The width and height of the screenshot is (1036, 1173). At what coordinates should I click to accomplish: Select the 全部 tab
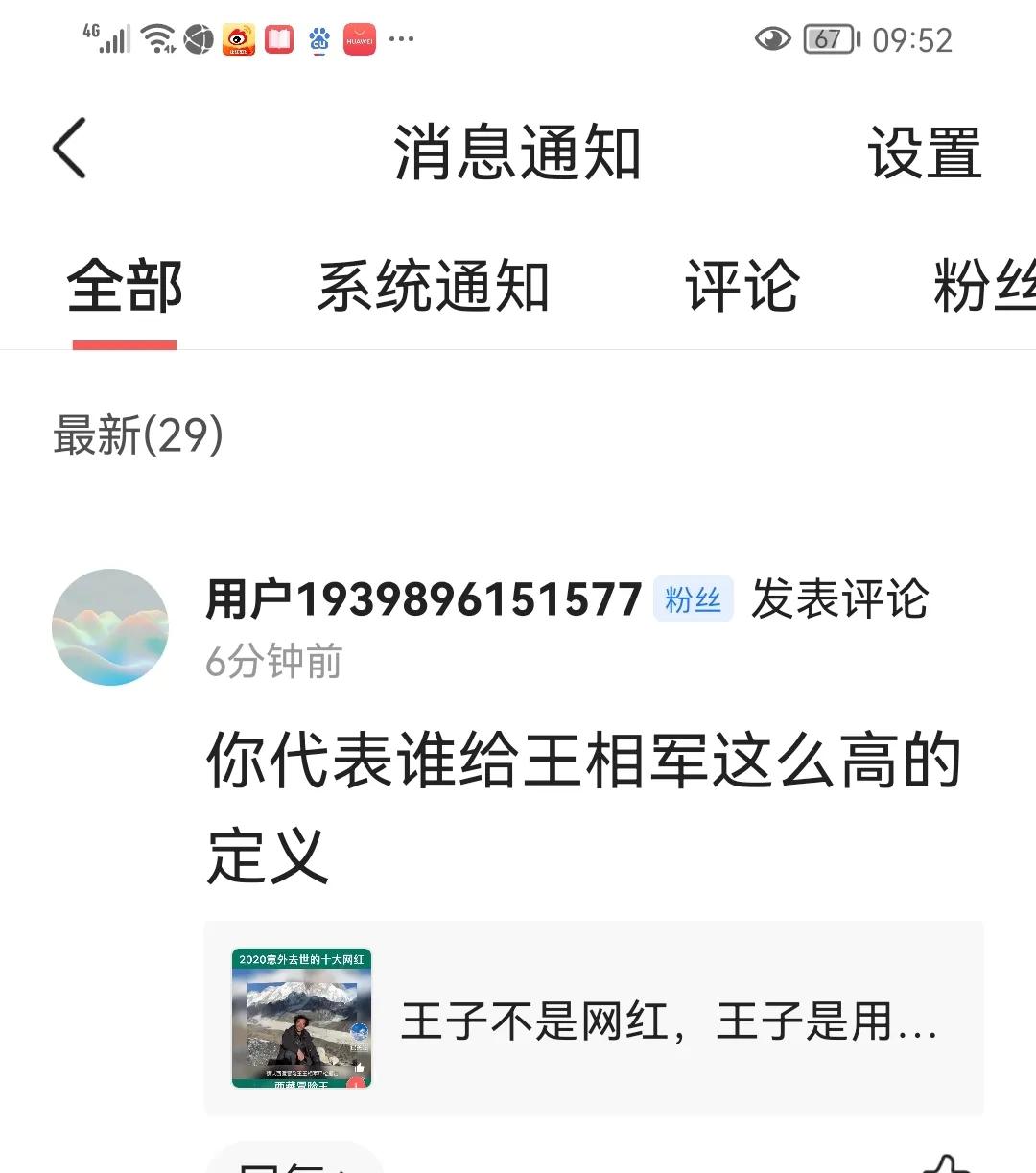[x=125, y=287]
